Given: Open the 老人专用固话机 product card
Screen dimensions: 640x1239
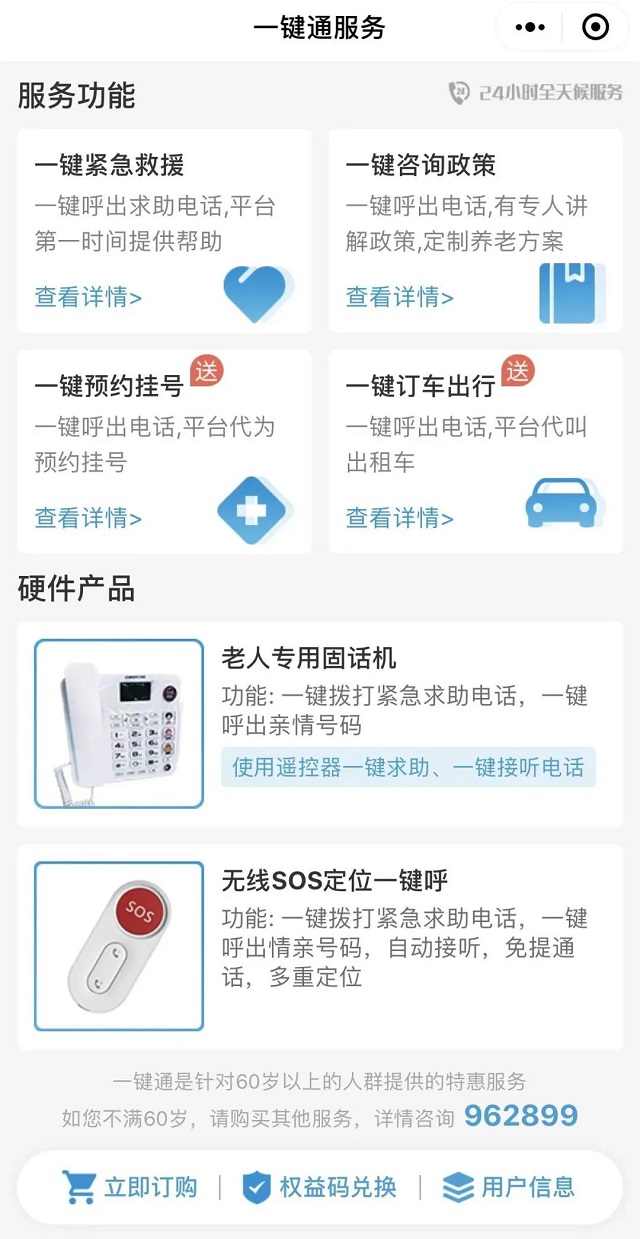Looking at the screenshot, I should pyautogui.click(x=320, y=724).
